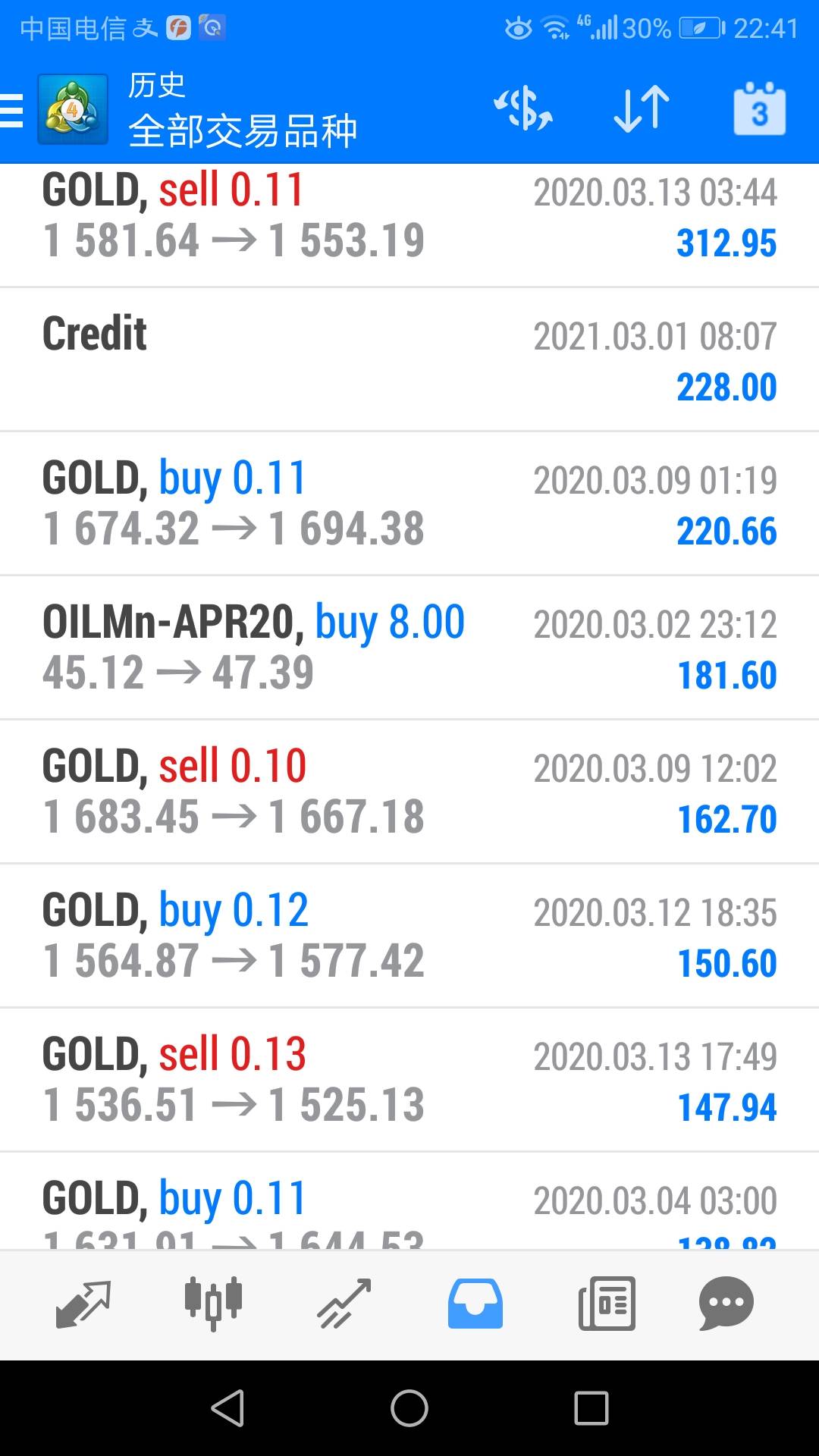The width and height of the screenshot is (819, 1456).
Task: Open the drawer menu button
Action: 13,111
